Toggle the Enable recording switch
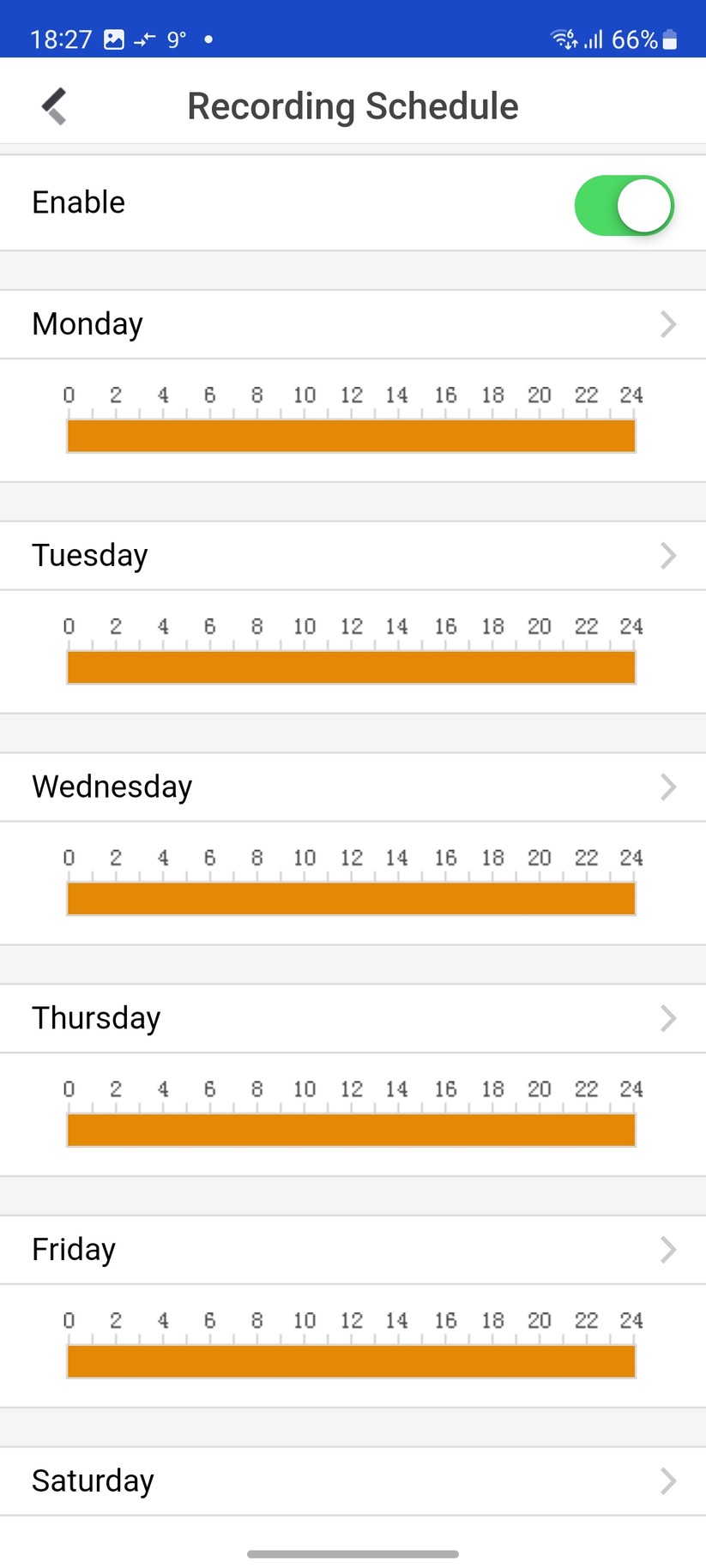Viewport: 706px width, 1568px height. tap(624, 206)
